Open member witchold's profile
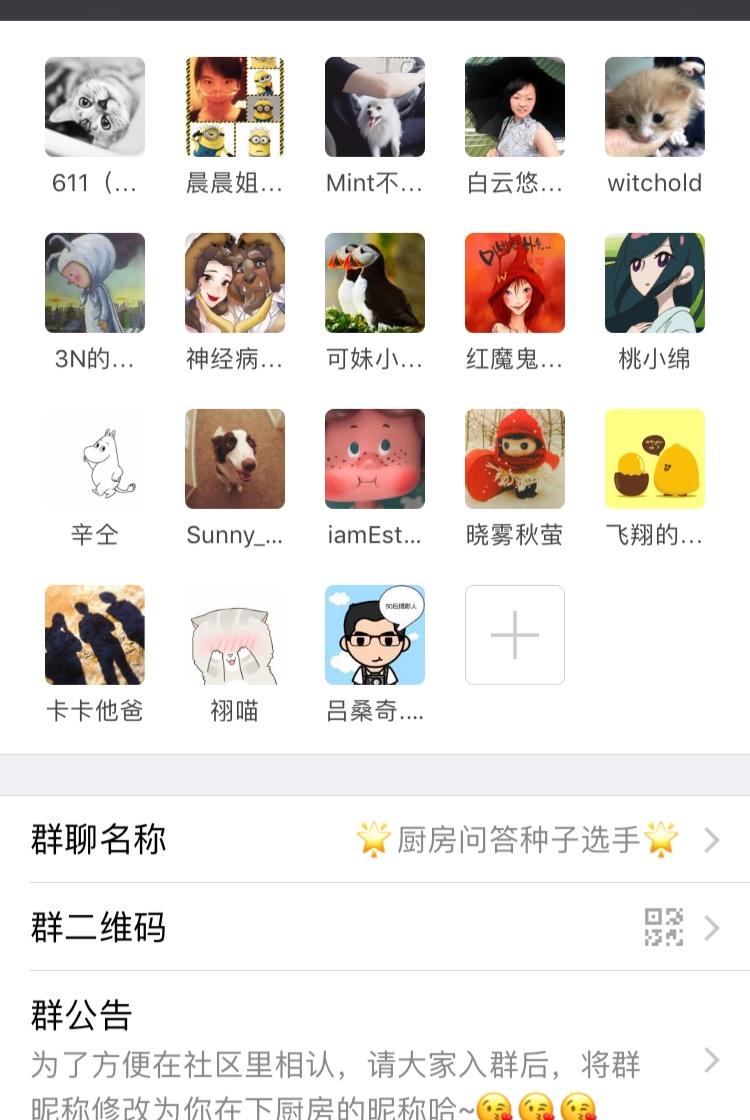 [655, 107]
